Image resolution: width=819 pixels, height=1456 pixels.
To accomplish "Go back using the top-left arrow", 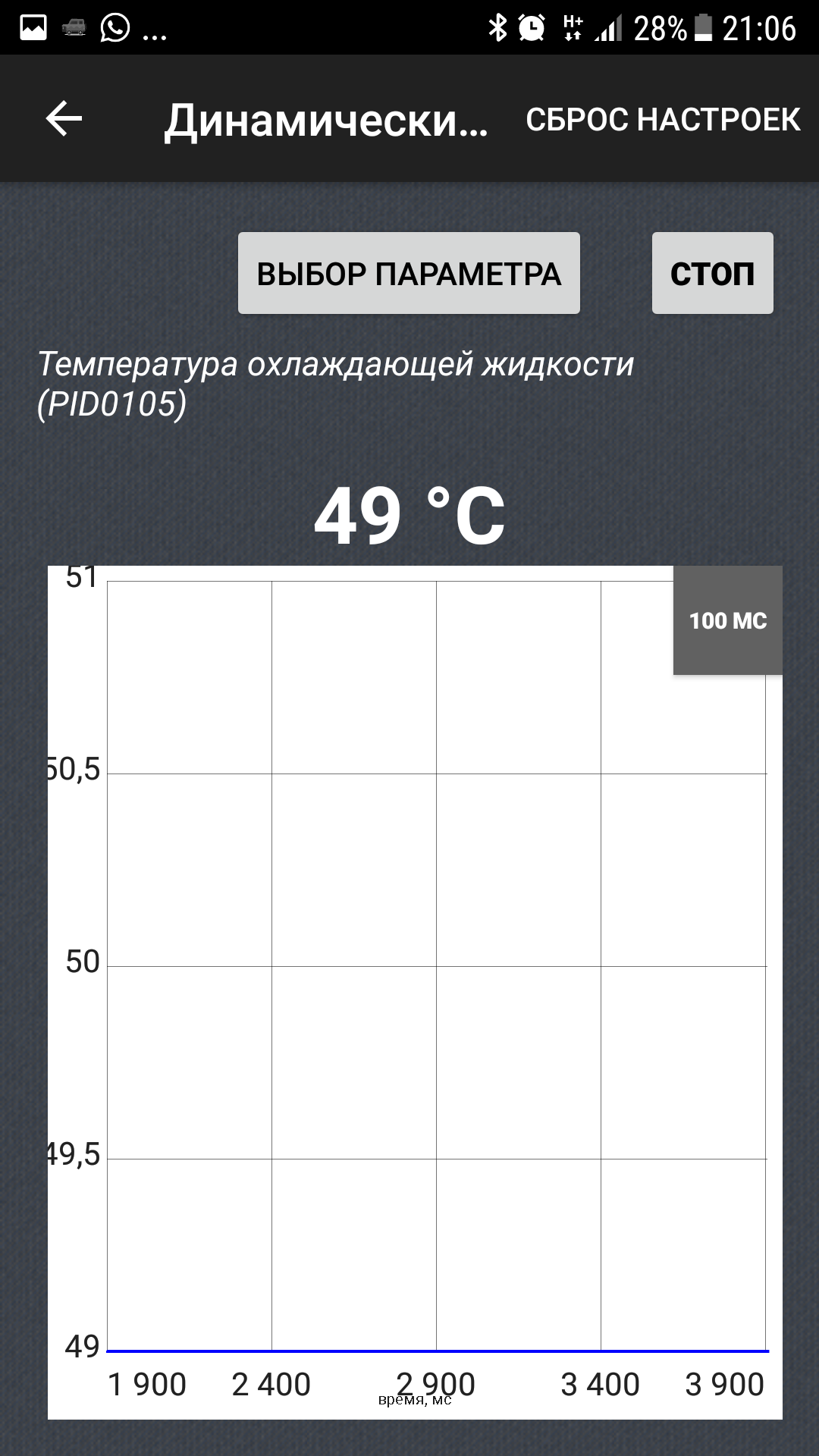I will coord(64,119).
